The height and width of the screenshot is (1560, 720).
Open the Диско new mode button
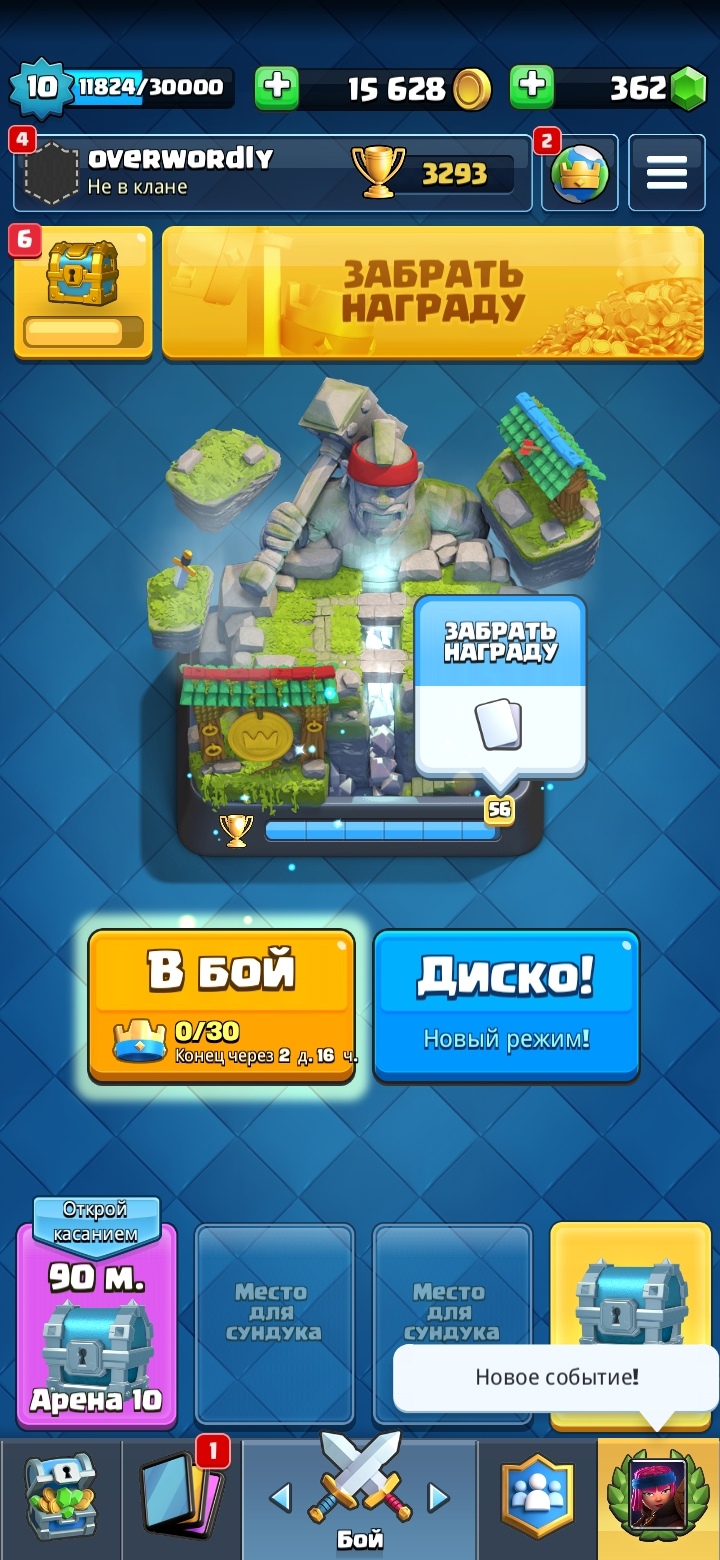coord(506,1004)
